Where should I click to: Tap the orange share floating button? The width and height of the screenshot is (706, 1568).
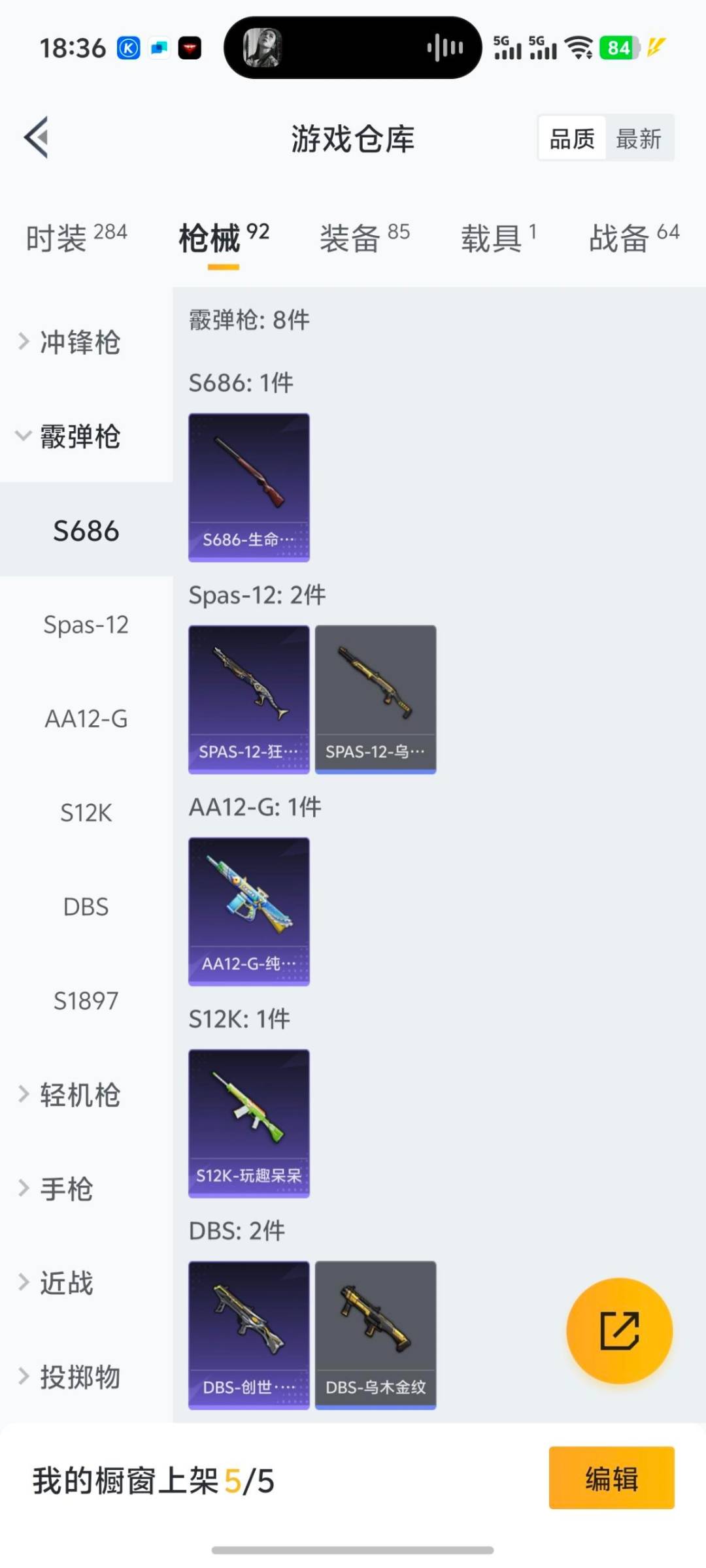point(619,1330)
